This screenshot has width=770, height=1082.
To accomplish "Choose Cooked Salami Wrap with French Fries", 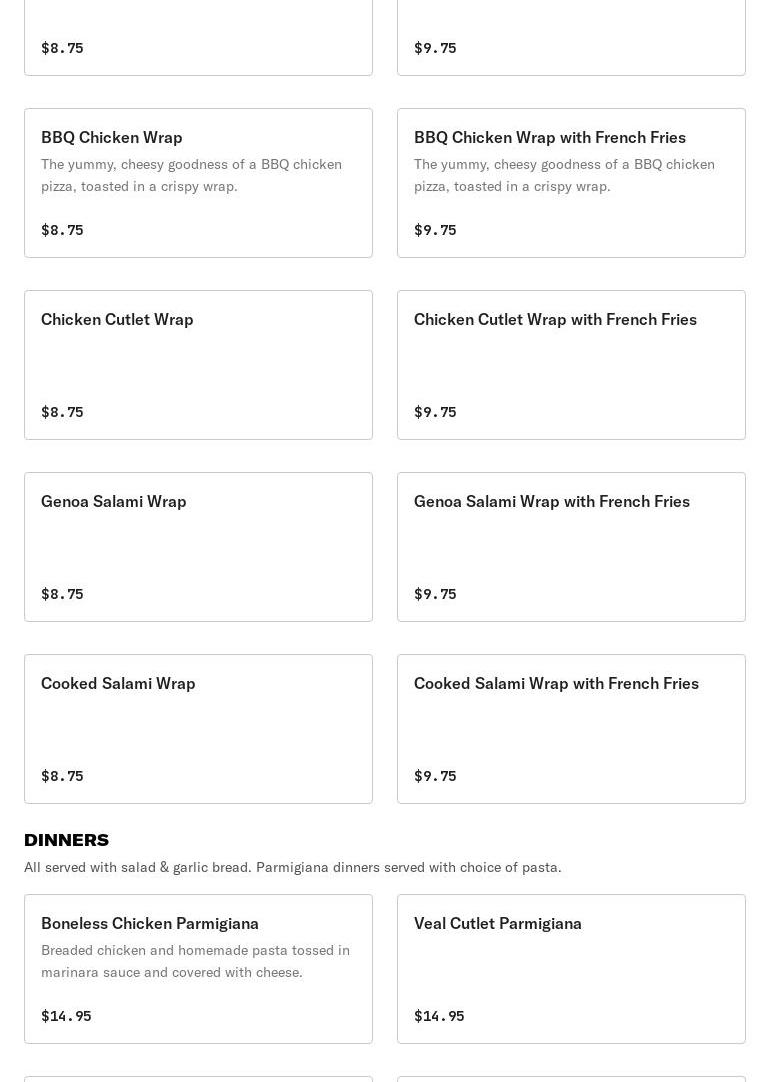I will click(x=571, y=729).
